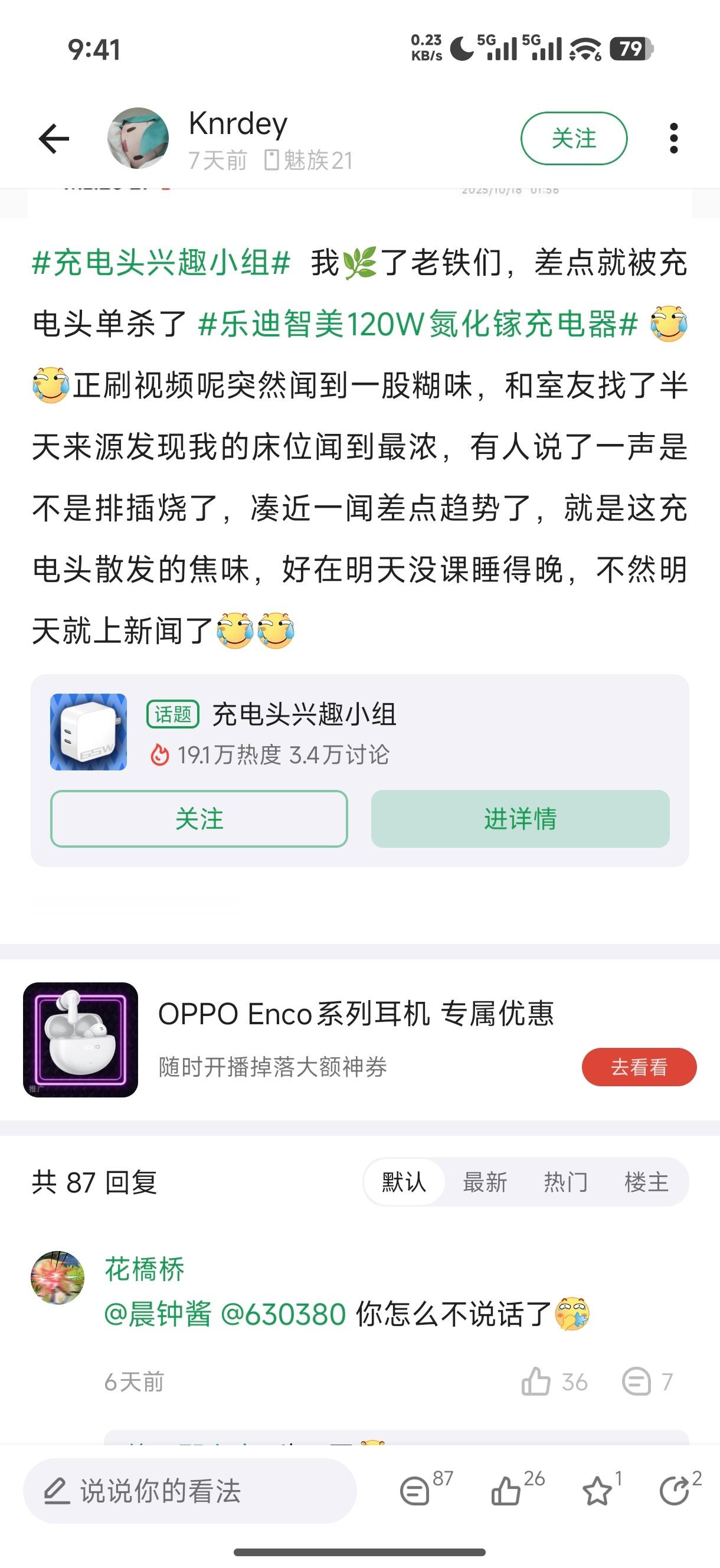The image size is (720, 1568).
Task: Select the 热门 reply filter
Action: [565, 1181]
